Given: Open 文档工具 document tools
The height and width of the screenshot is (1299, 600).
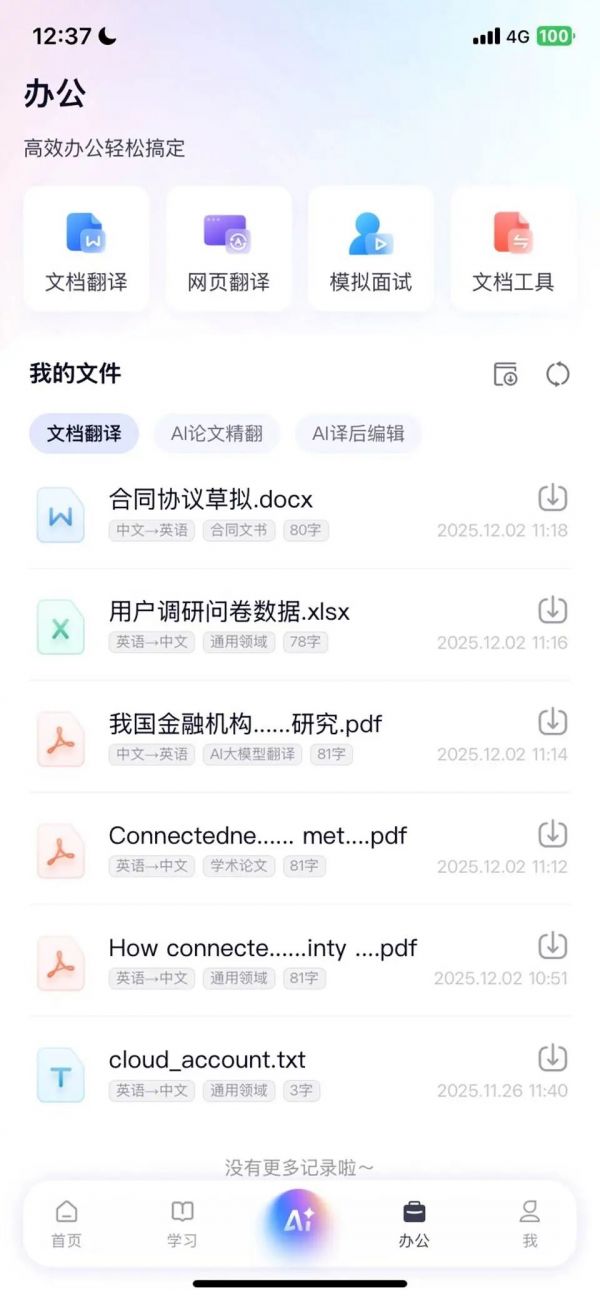Looking at the screenshot, I should pyautogui.click(x=513, y=249).
